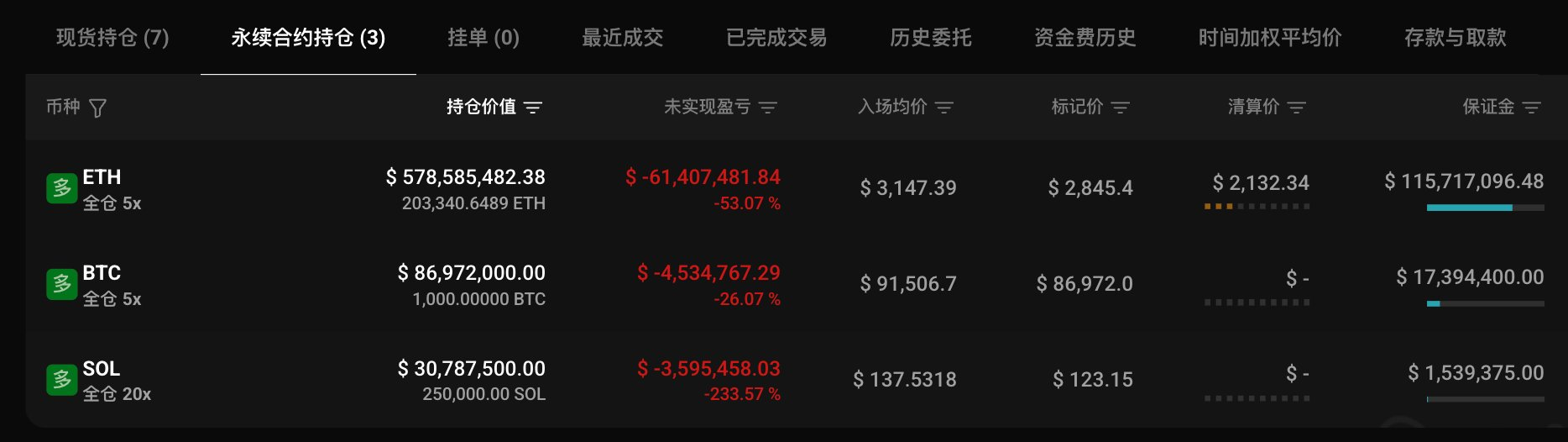1568x442 pixels.
Task: Sort by 清算价 column
Action: point(1266,107)
